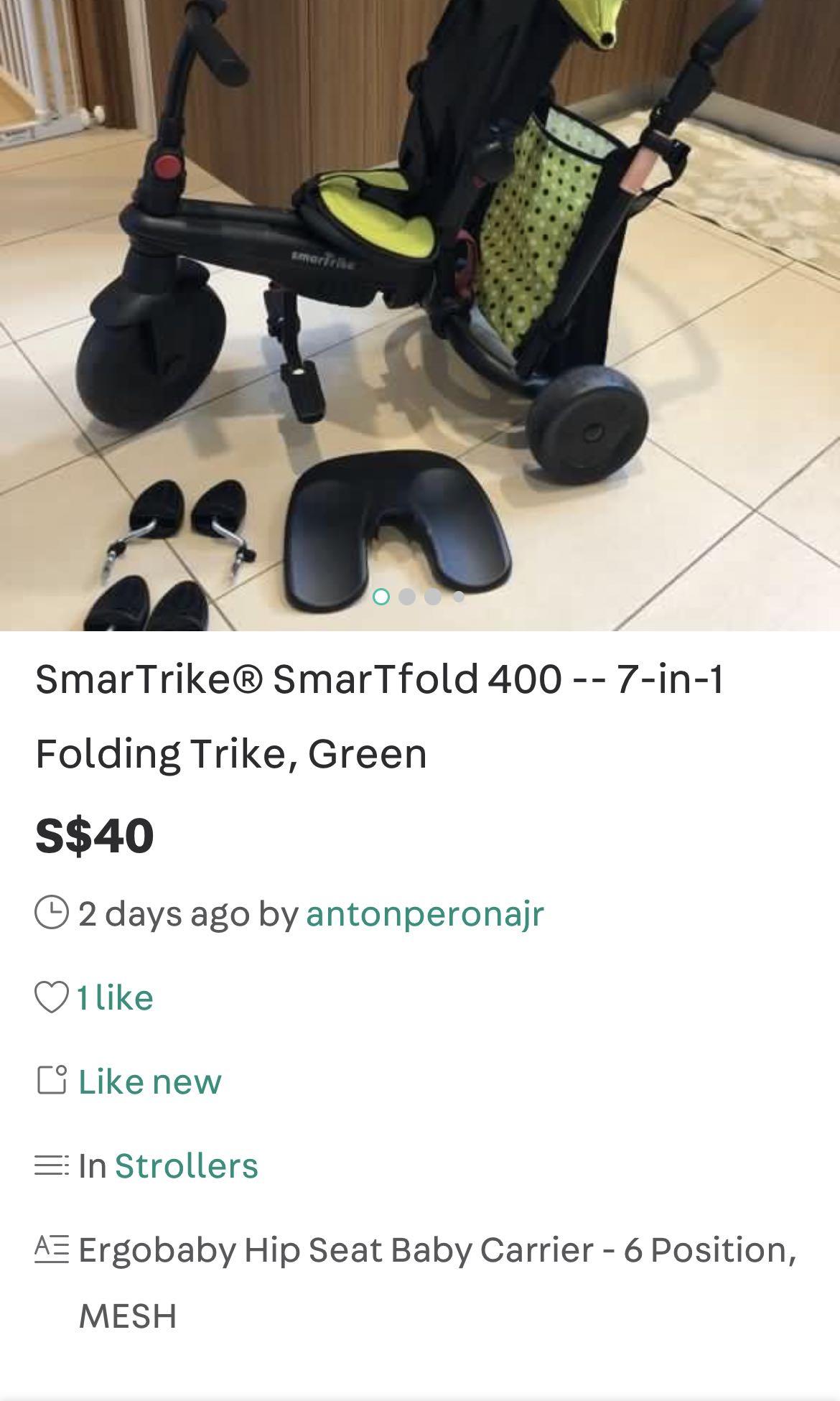View the 1 like link
The height and width of the screenshot is (1401, 840).
coord(115,997)
